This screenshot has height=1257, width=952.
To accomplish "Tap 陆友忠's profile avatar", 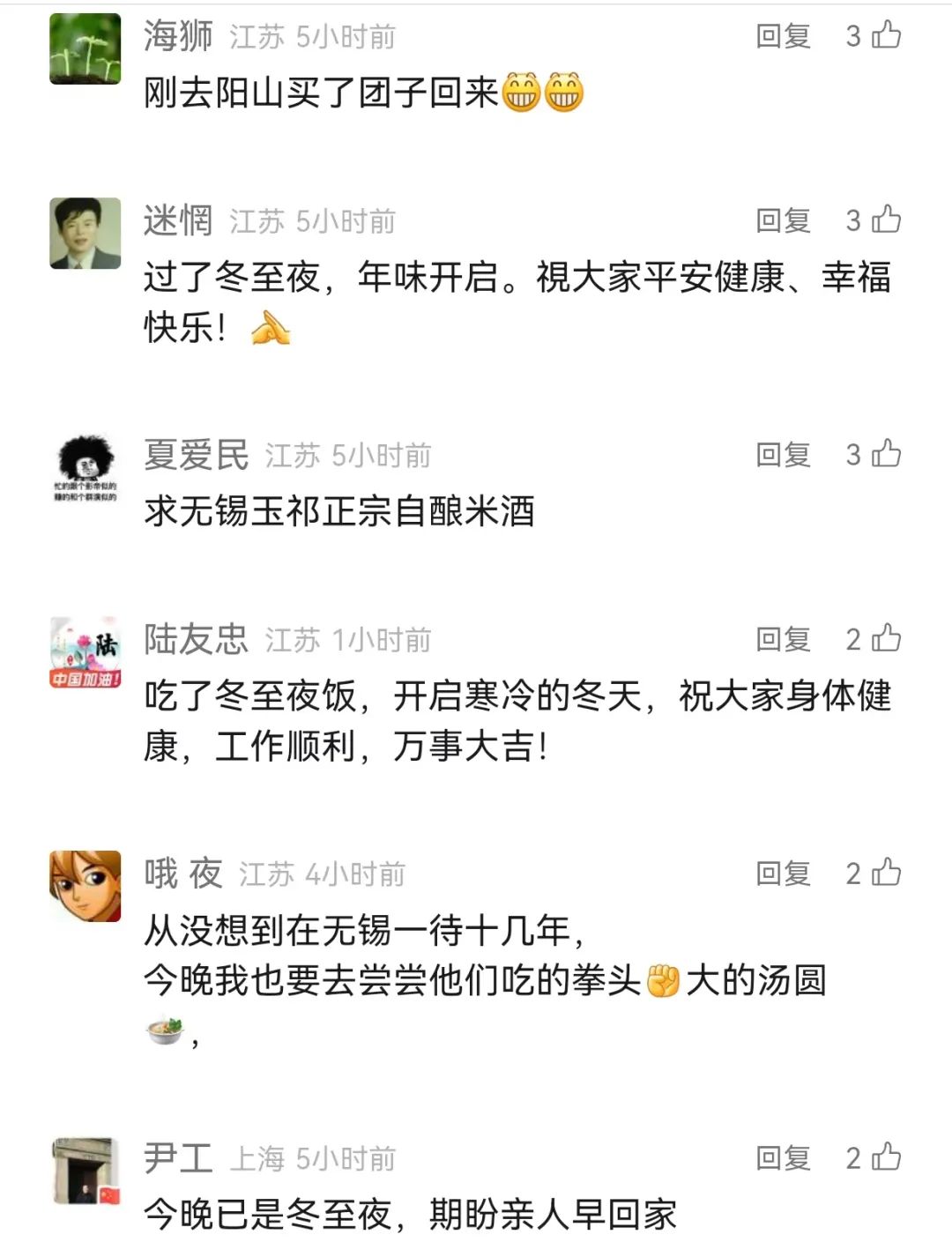I will (85, 653).
